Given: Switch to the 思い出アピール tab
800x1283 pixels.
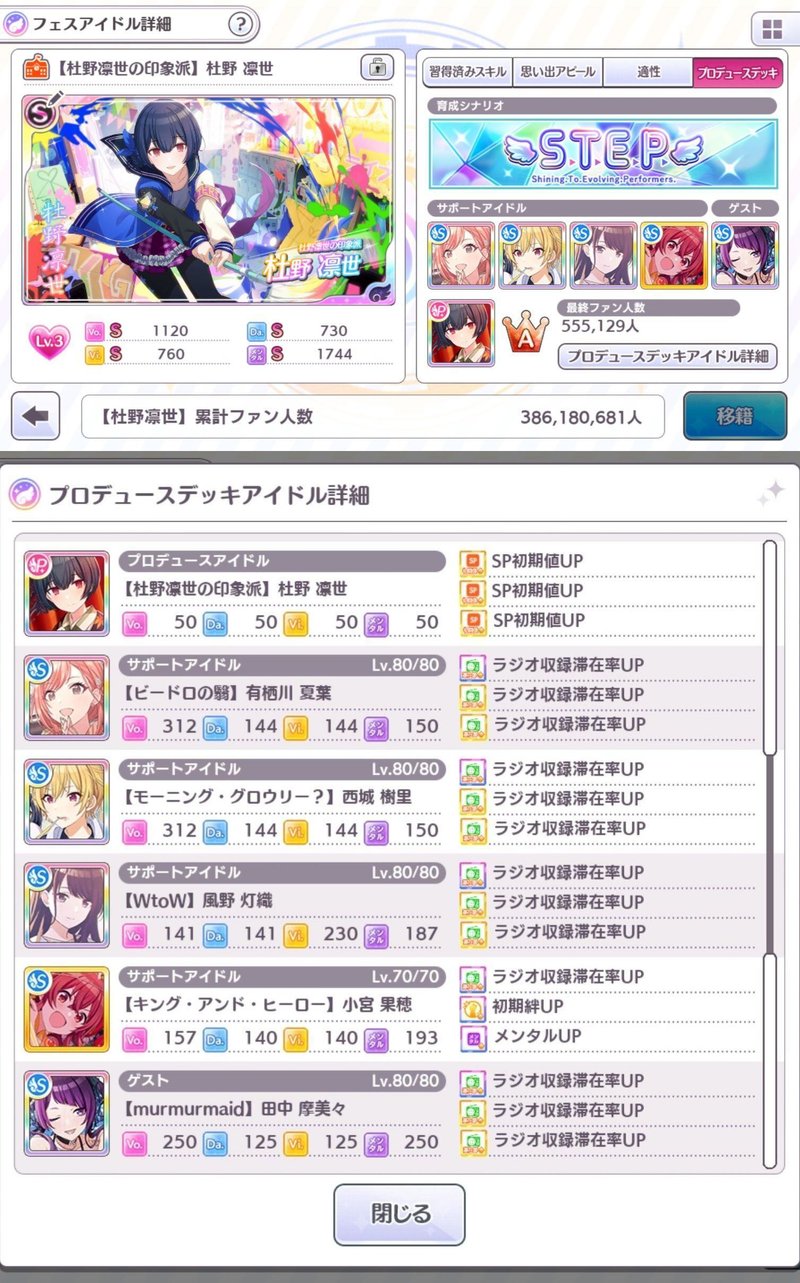Looking at the screenshot, I should [x=557, y=72].
